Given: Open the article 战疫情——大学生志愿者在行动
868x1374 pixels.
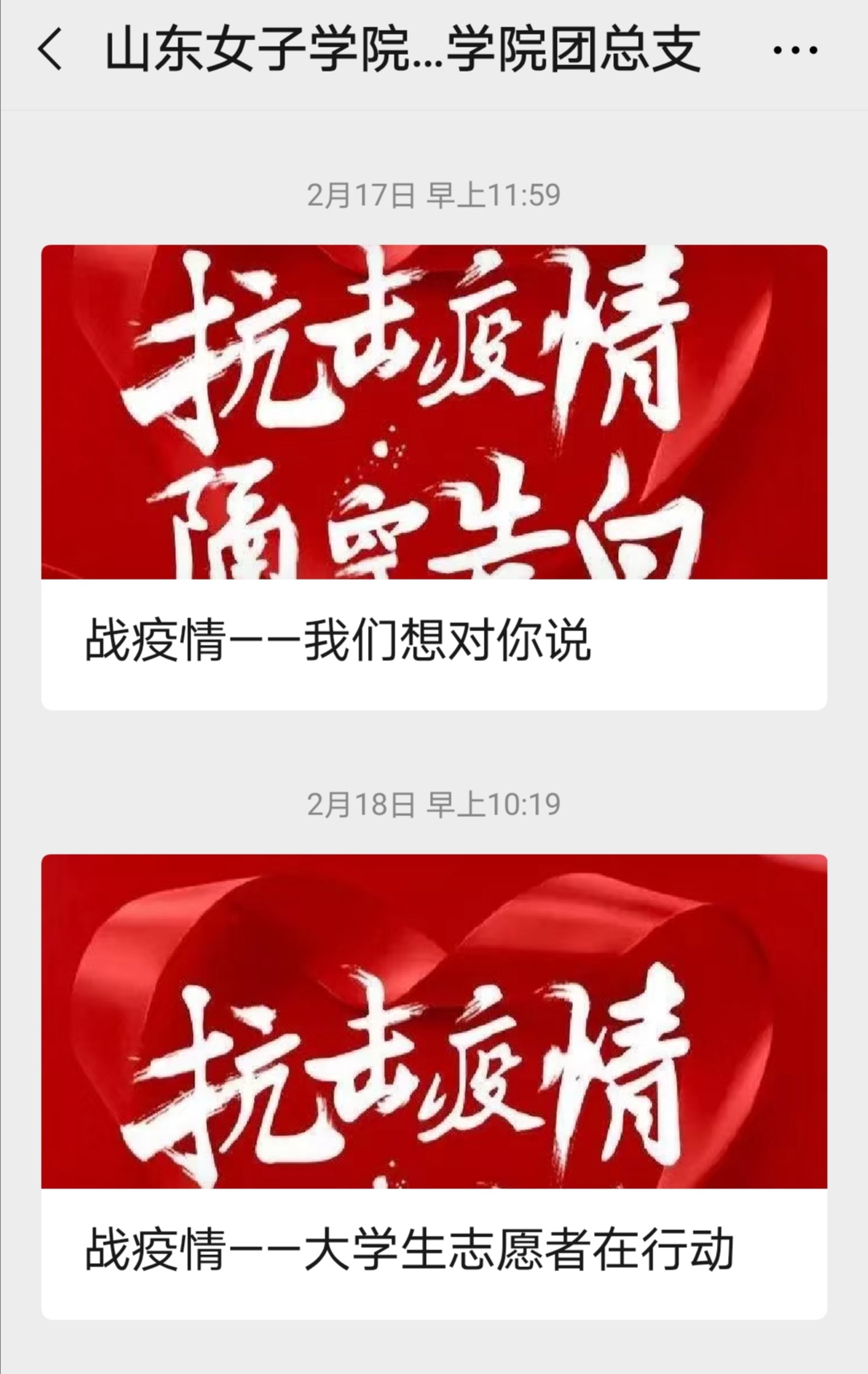Looking at the screenshot, I should [434, 1085].
